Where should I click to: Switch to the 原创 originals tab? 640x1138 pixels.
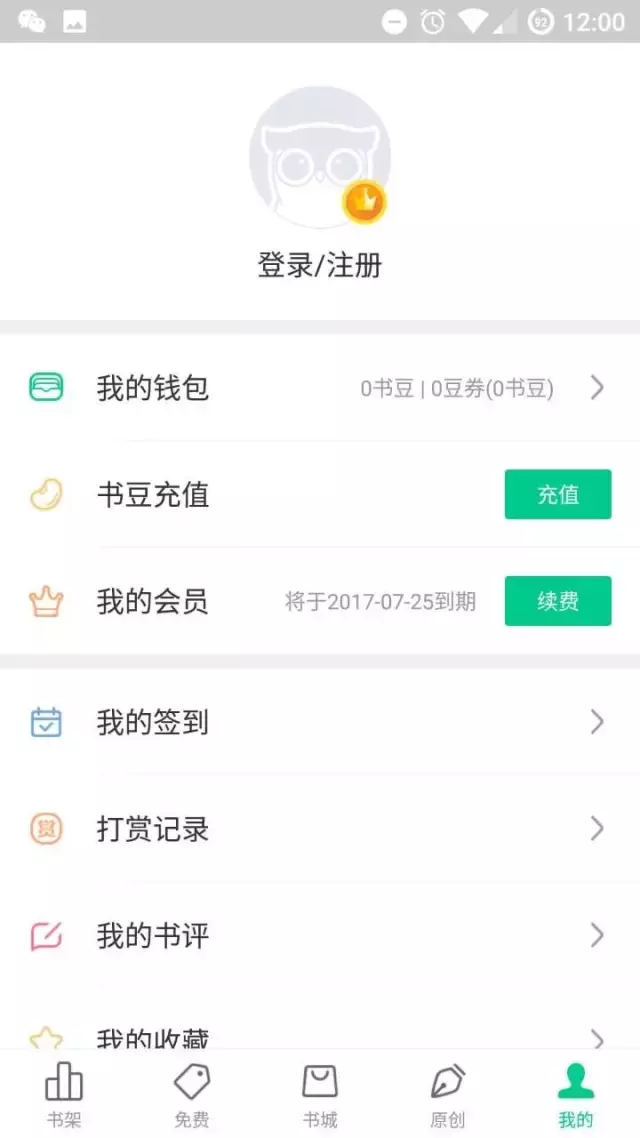(447, 1094)
